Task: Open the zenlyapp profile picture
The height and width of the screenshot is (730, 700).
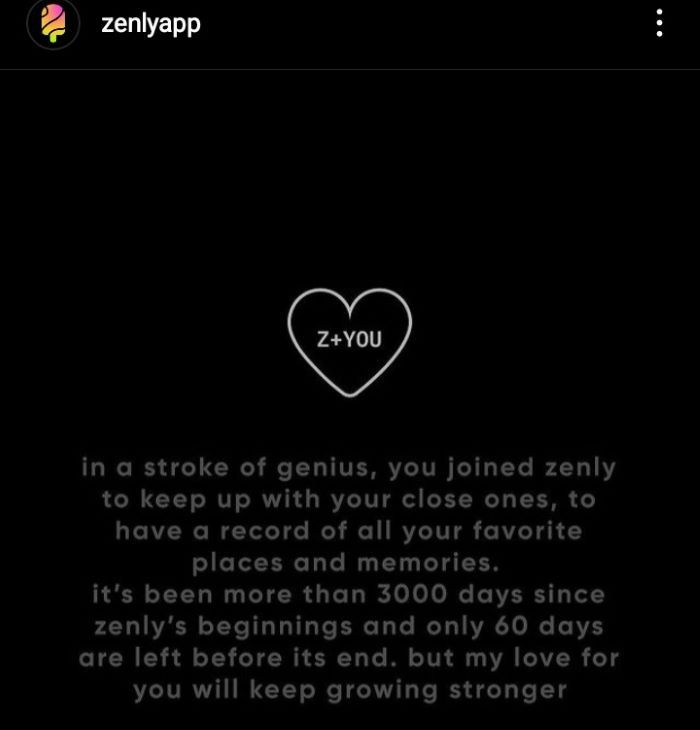Action: pyautogui.click(x=53, y=24)
